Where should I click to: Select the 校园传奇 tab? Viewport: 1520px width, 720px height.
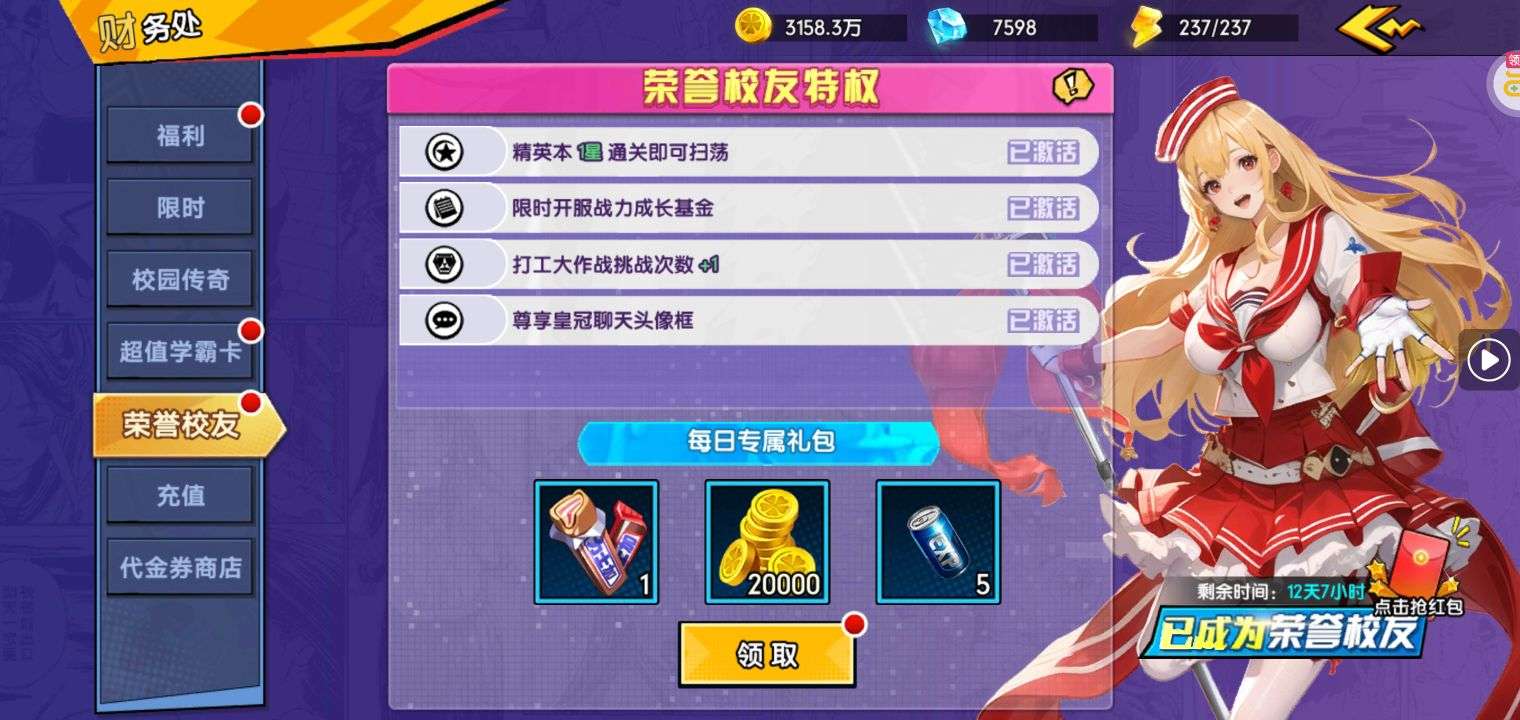coord(180,280)
